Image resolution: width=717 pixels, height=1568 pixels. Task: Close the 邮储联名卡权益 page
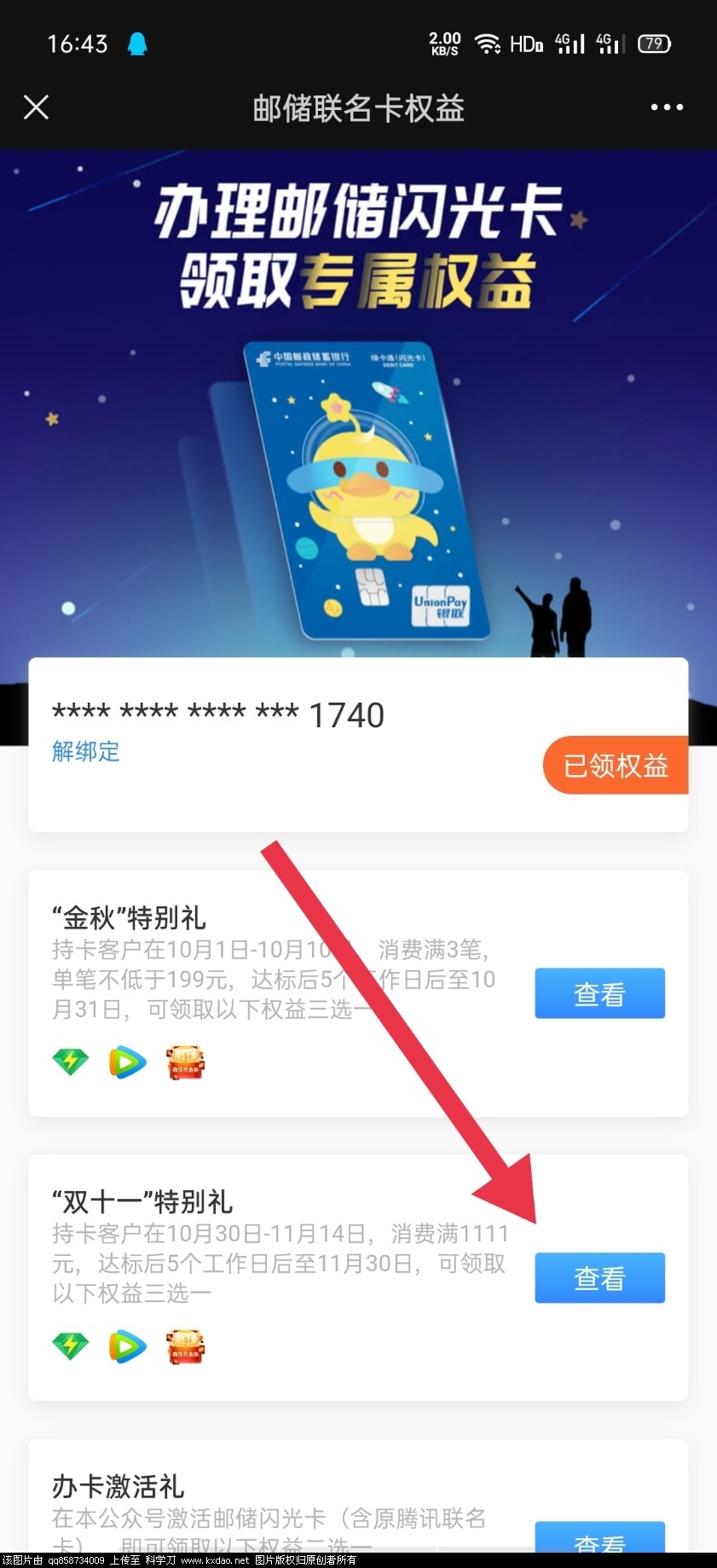click(36, 107)
